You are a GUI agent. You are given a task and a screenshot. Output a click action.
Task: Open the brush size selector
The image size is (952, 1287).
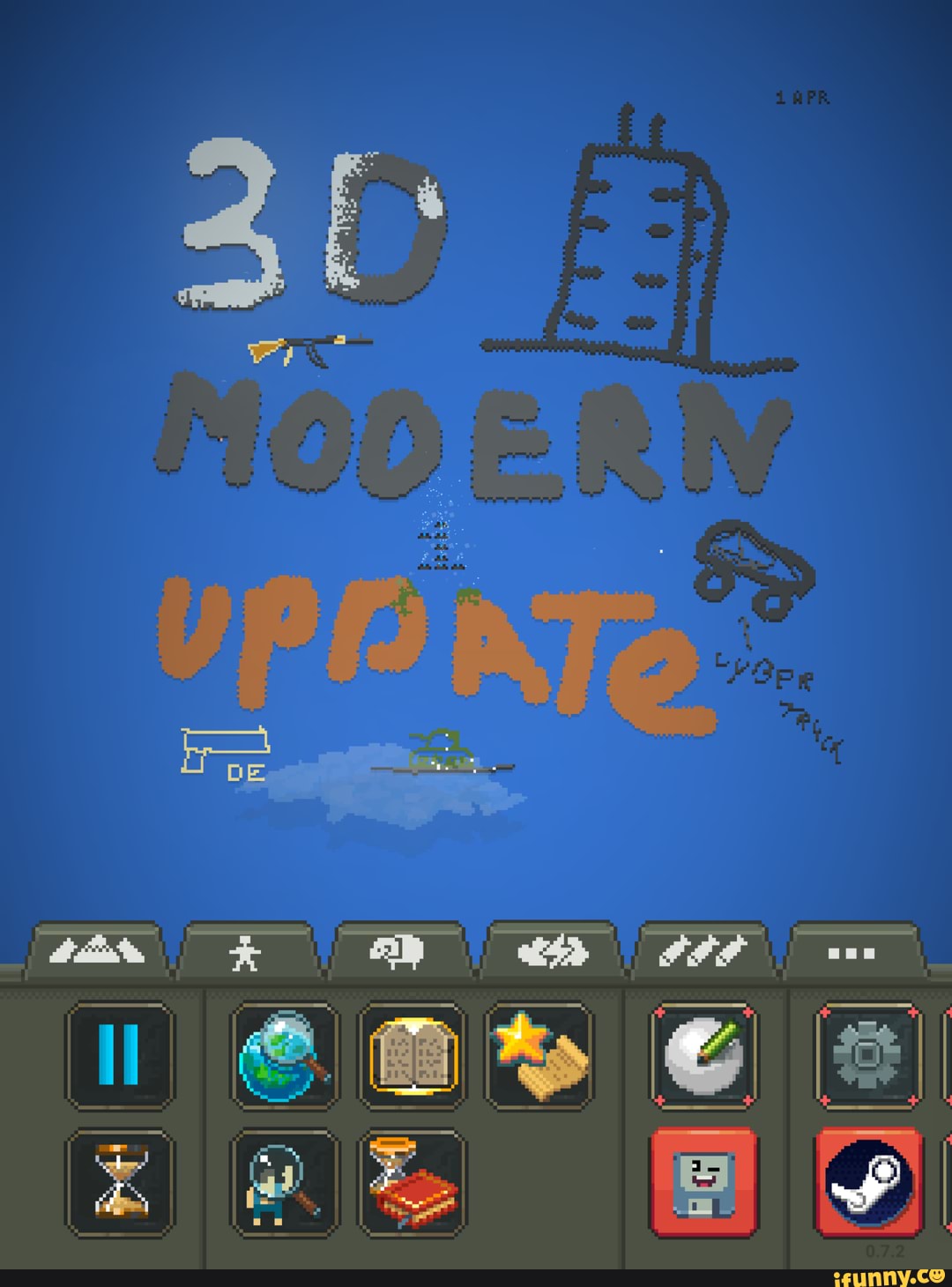[x=703, y=1056]
